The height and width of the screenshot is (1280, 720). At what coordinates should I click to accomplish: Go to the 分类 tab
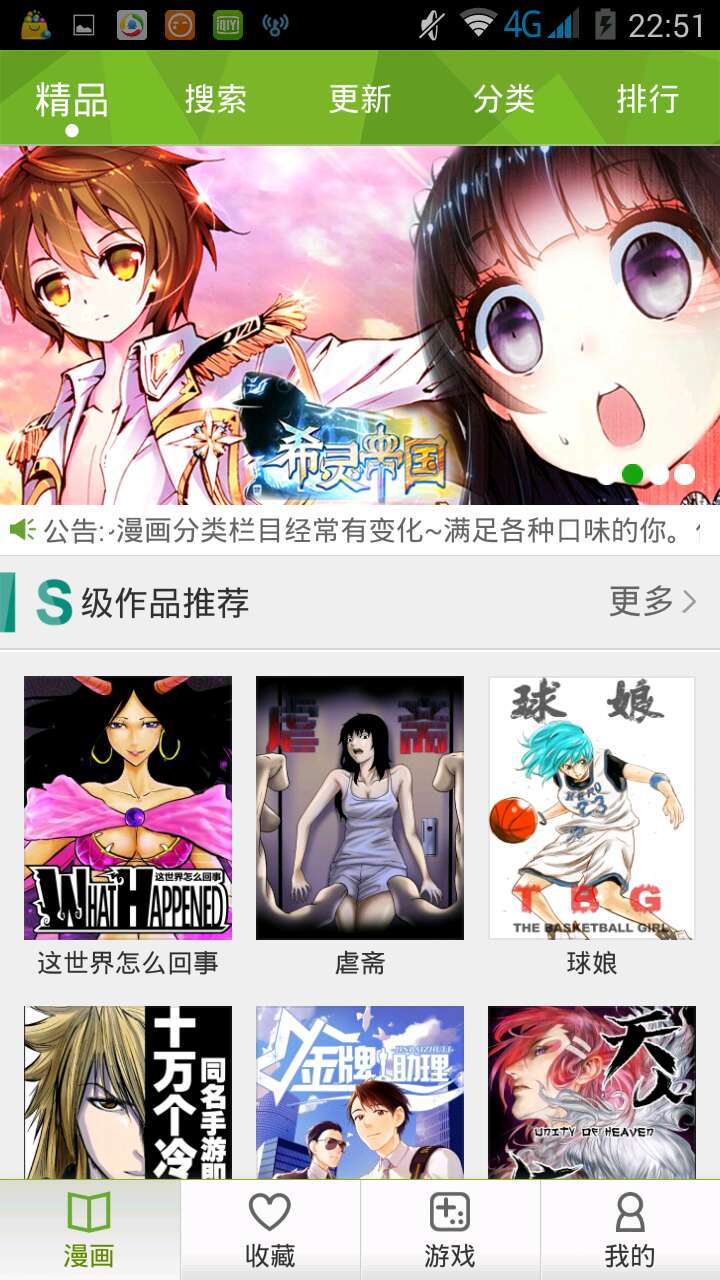tap(503, 100)
